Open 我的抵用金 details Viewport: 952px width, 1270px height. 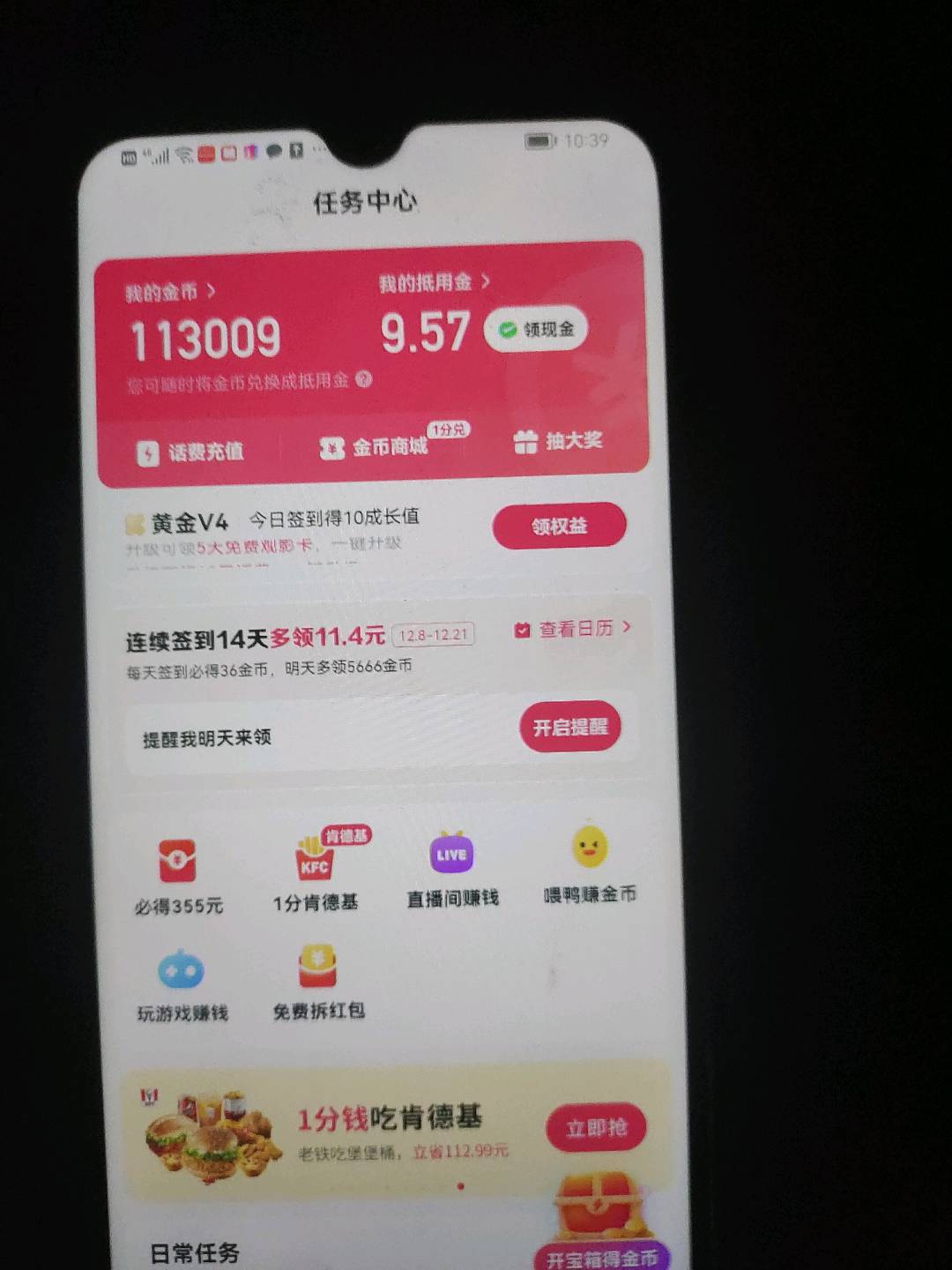[x=434, y=283]
